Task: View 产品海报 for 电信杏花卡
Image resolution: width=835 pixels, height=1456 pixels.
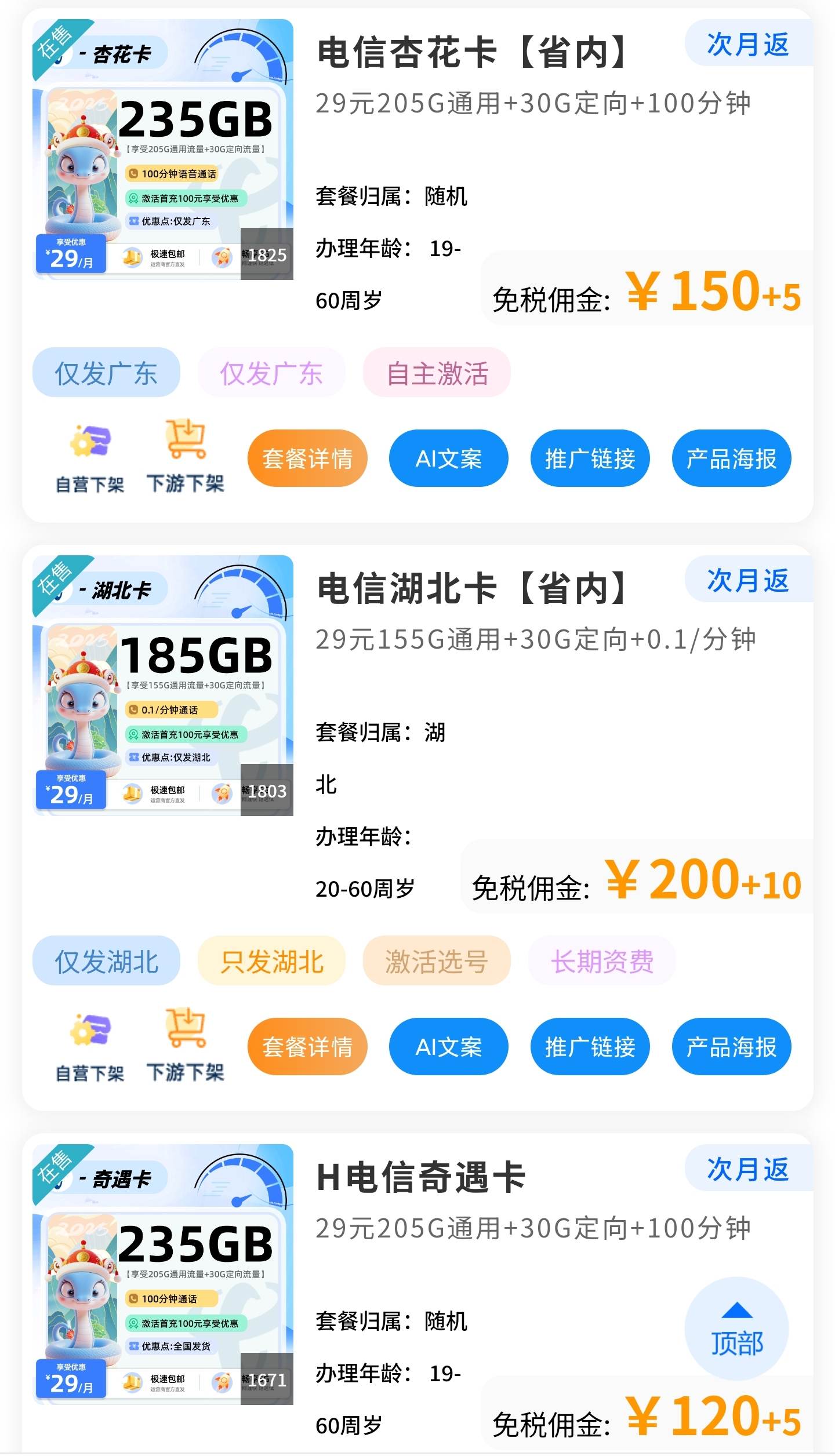Action: (731, 458)
